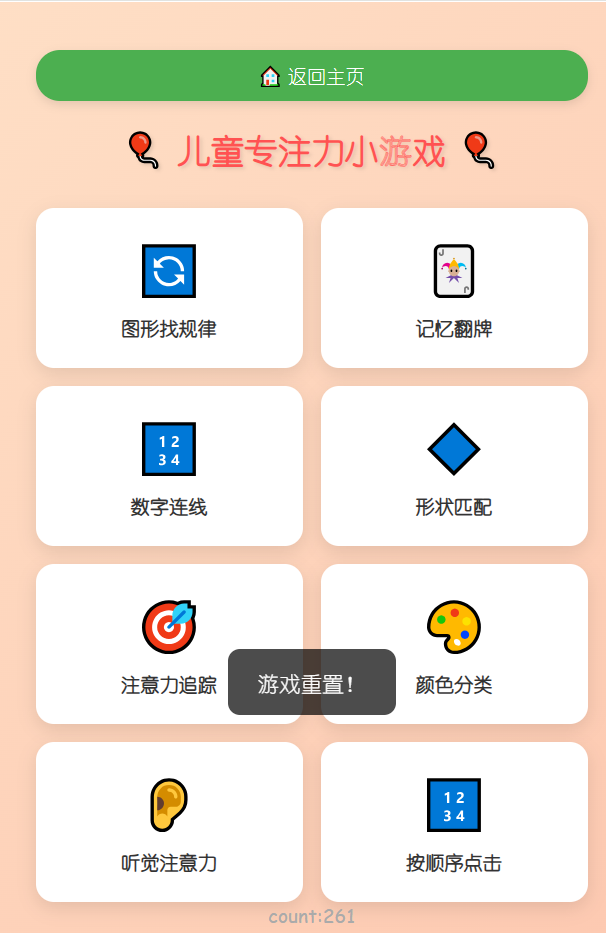Viewport: 606px width, 933px height.
Task: Start the 记忆翻牌 card game
Action: [x=453, y=288]
